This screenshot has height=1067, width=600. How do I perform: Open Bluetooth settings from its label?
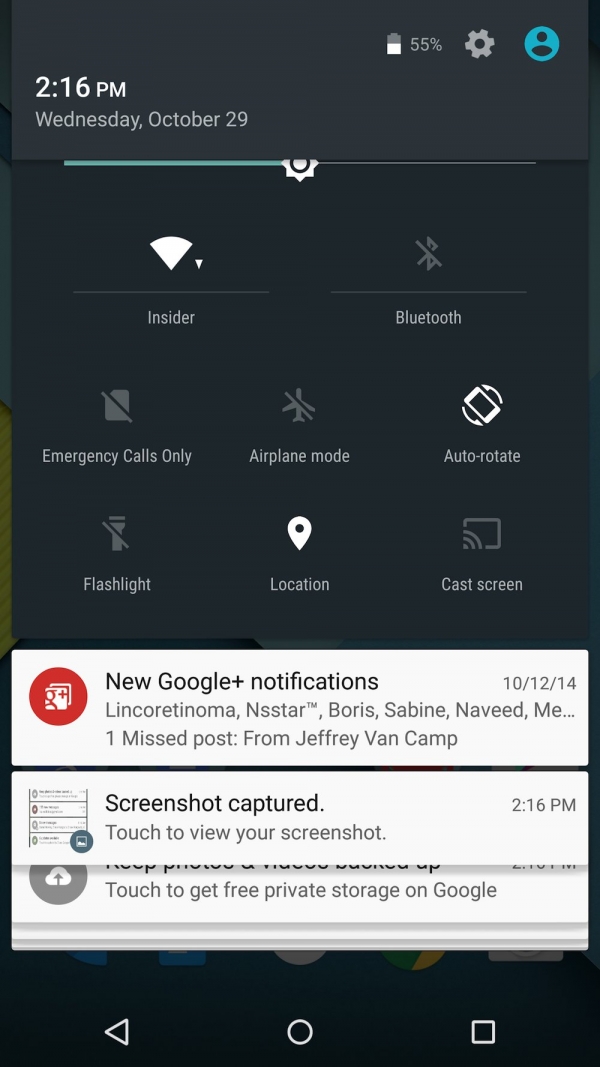click(x=428, y=318)
